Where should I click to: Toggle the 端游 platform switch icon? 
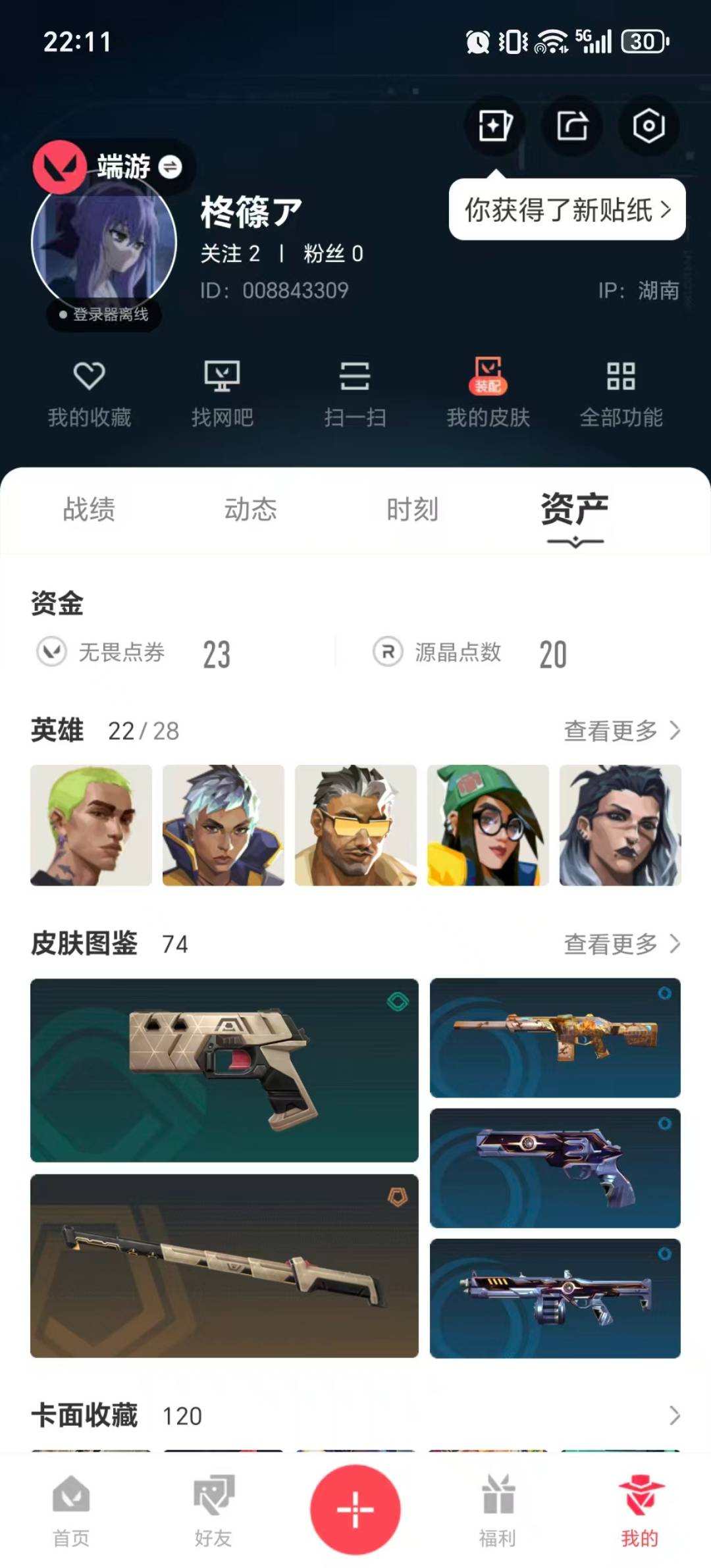[x=170, y=166]
